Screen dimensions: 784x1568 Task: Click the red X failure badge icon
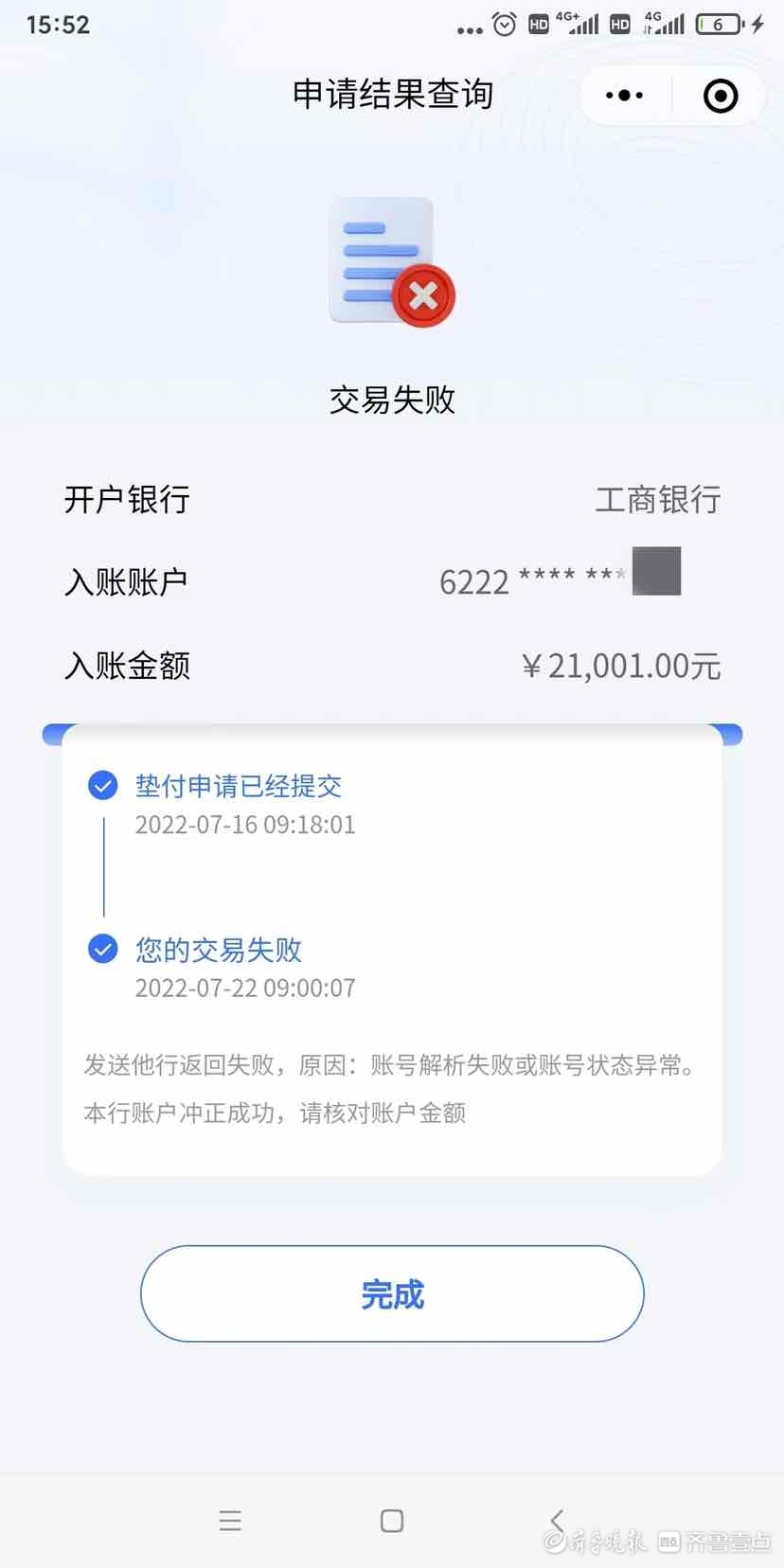pos(425,295)
